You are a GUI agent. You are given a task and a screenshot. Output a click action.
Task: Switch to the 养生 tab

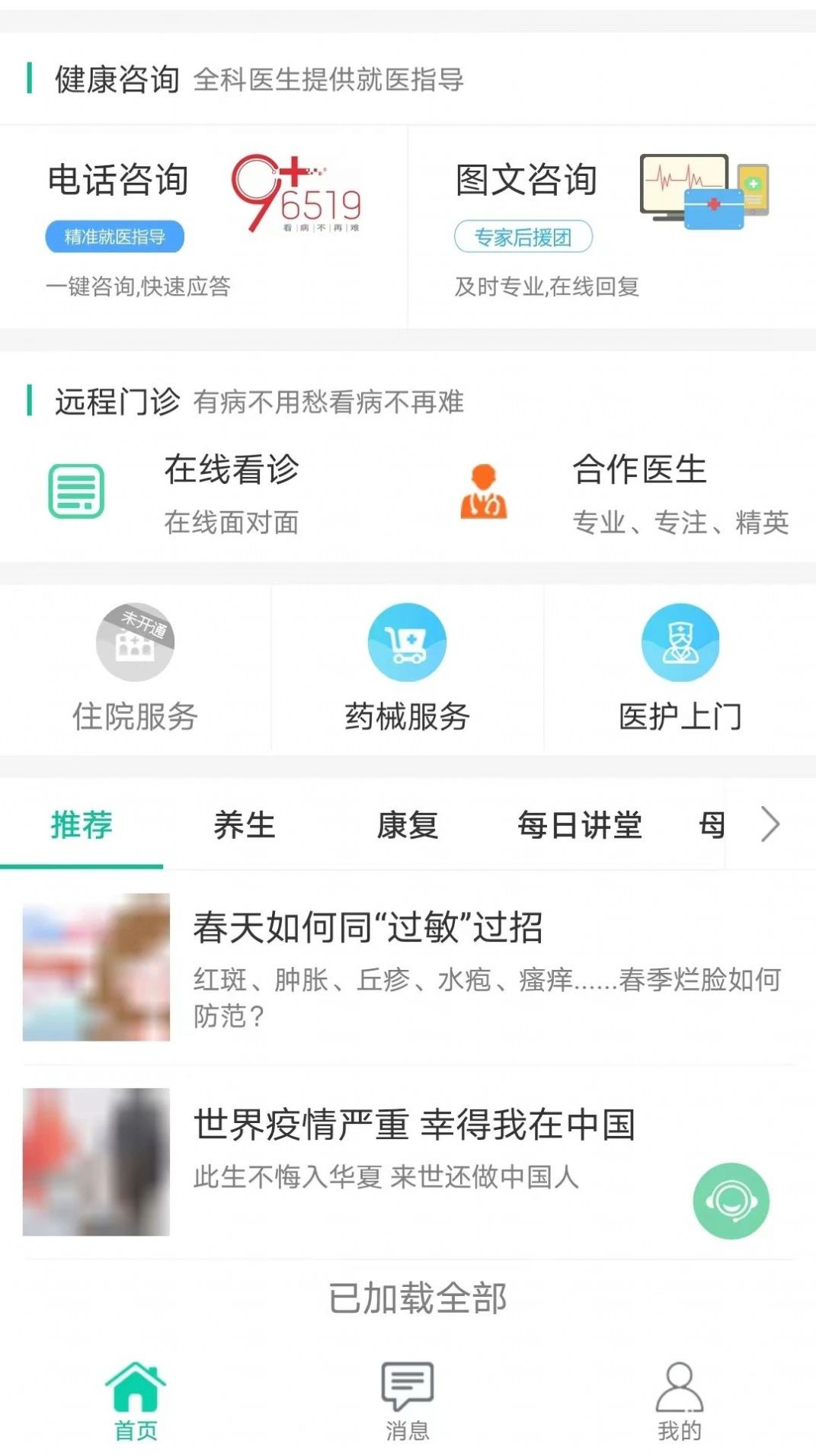(245, 825)
